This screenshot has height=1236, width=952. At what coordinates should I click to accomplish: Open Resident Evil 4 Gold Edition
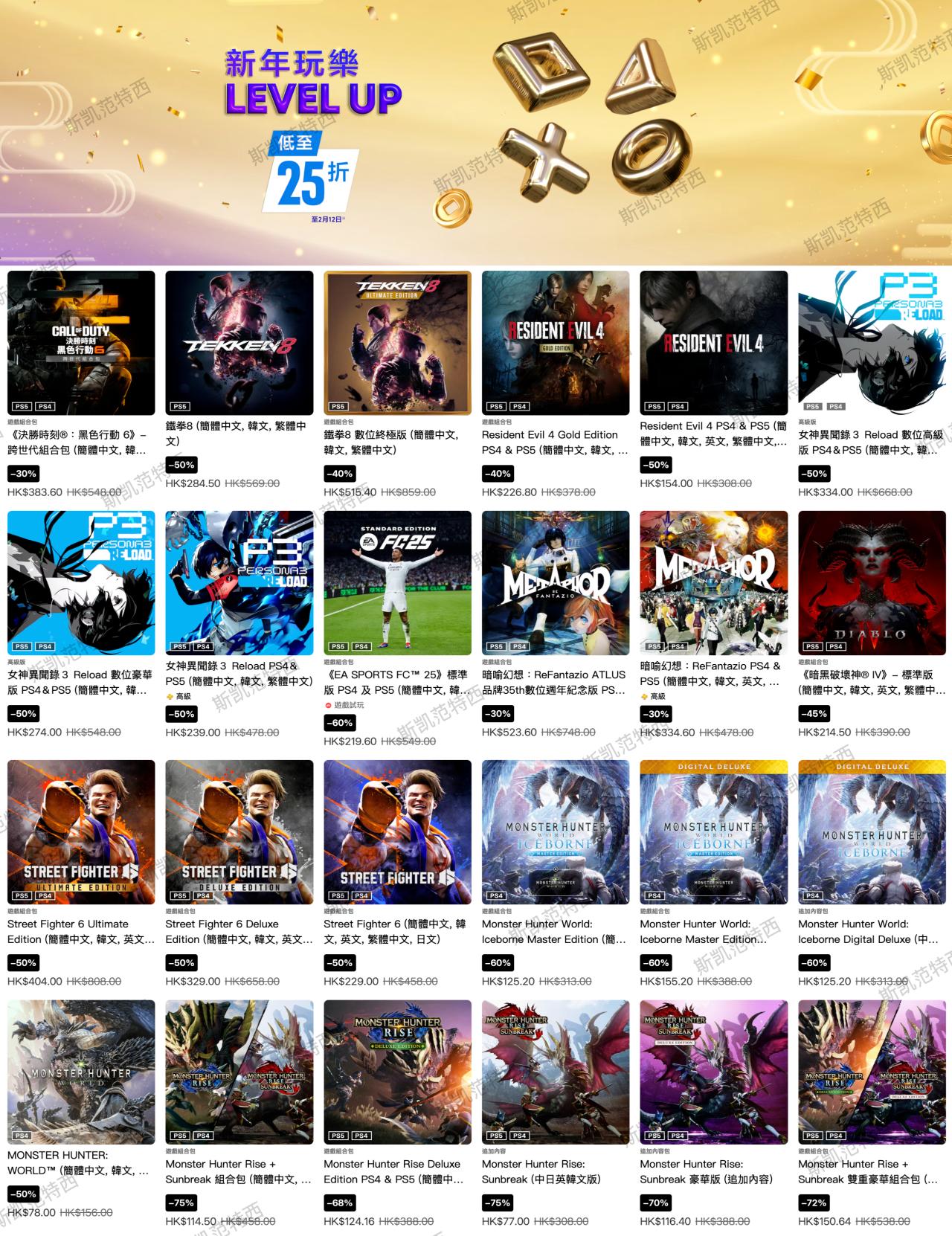click(x=556, y=342)
